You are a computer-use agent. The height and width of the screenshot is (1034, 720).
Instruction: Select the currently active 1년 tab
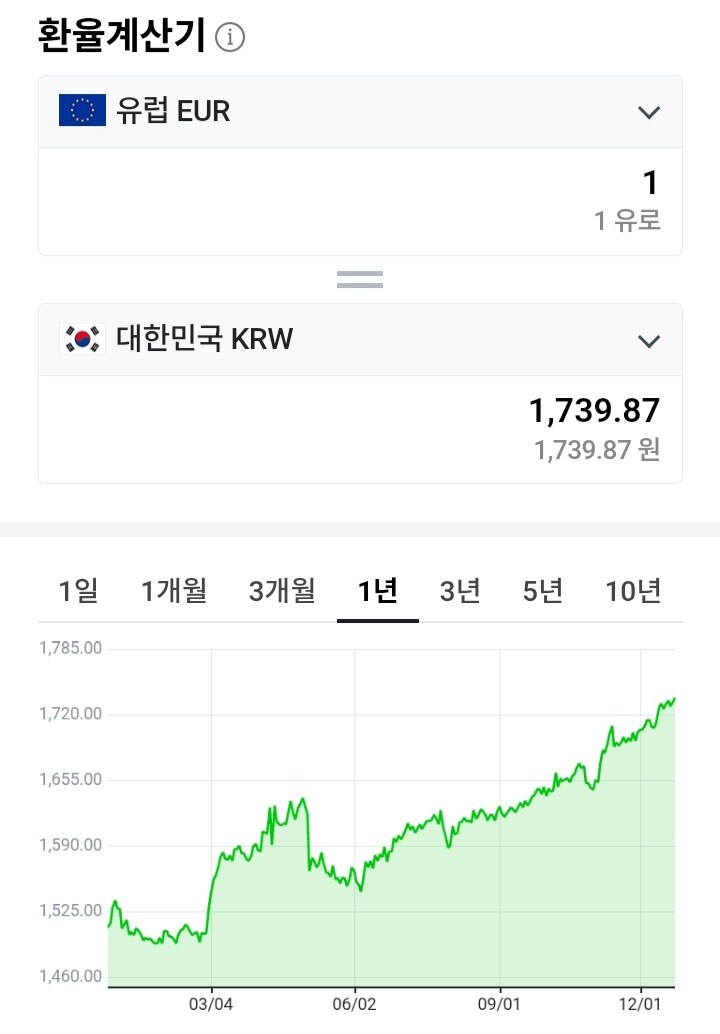(x=377, y=591)
